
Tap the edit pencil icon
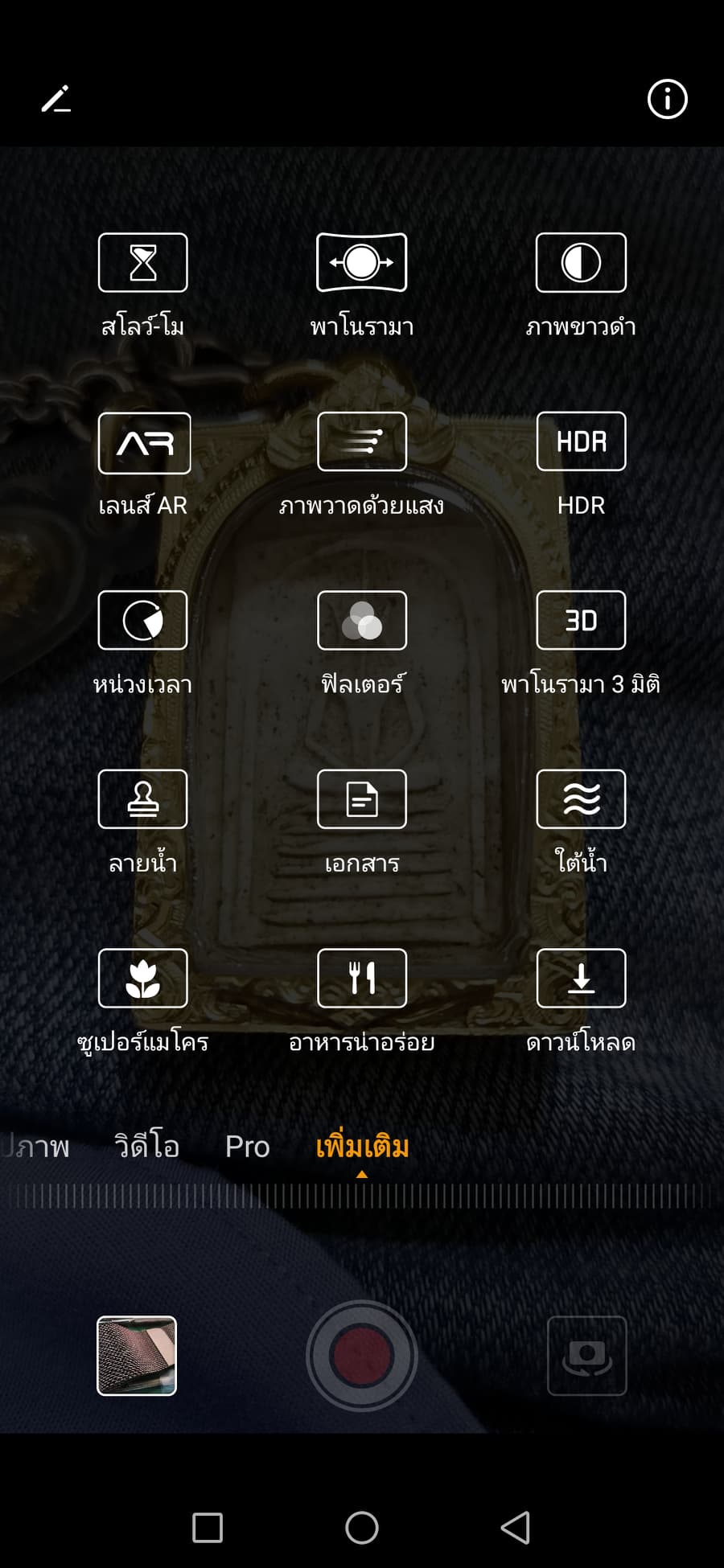point(56,99)
